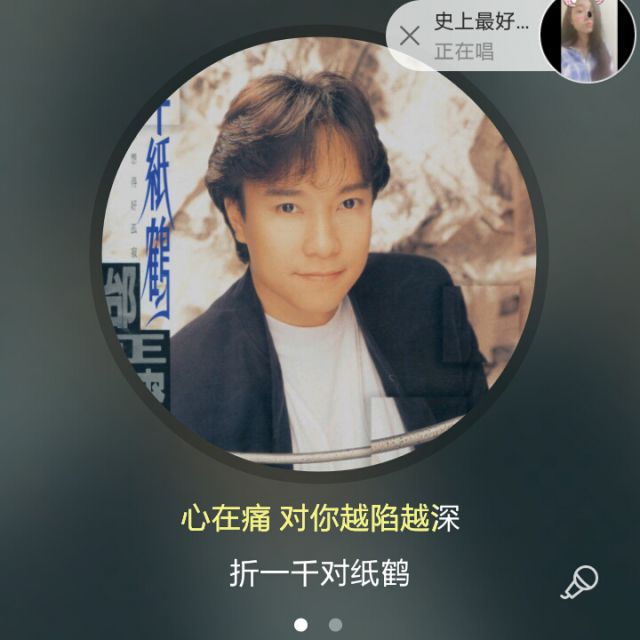Viewport: 640px width, 640px height.
Task: Switch to the second page indicator dot
Action: point(336,625)
